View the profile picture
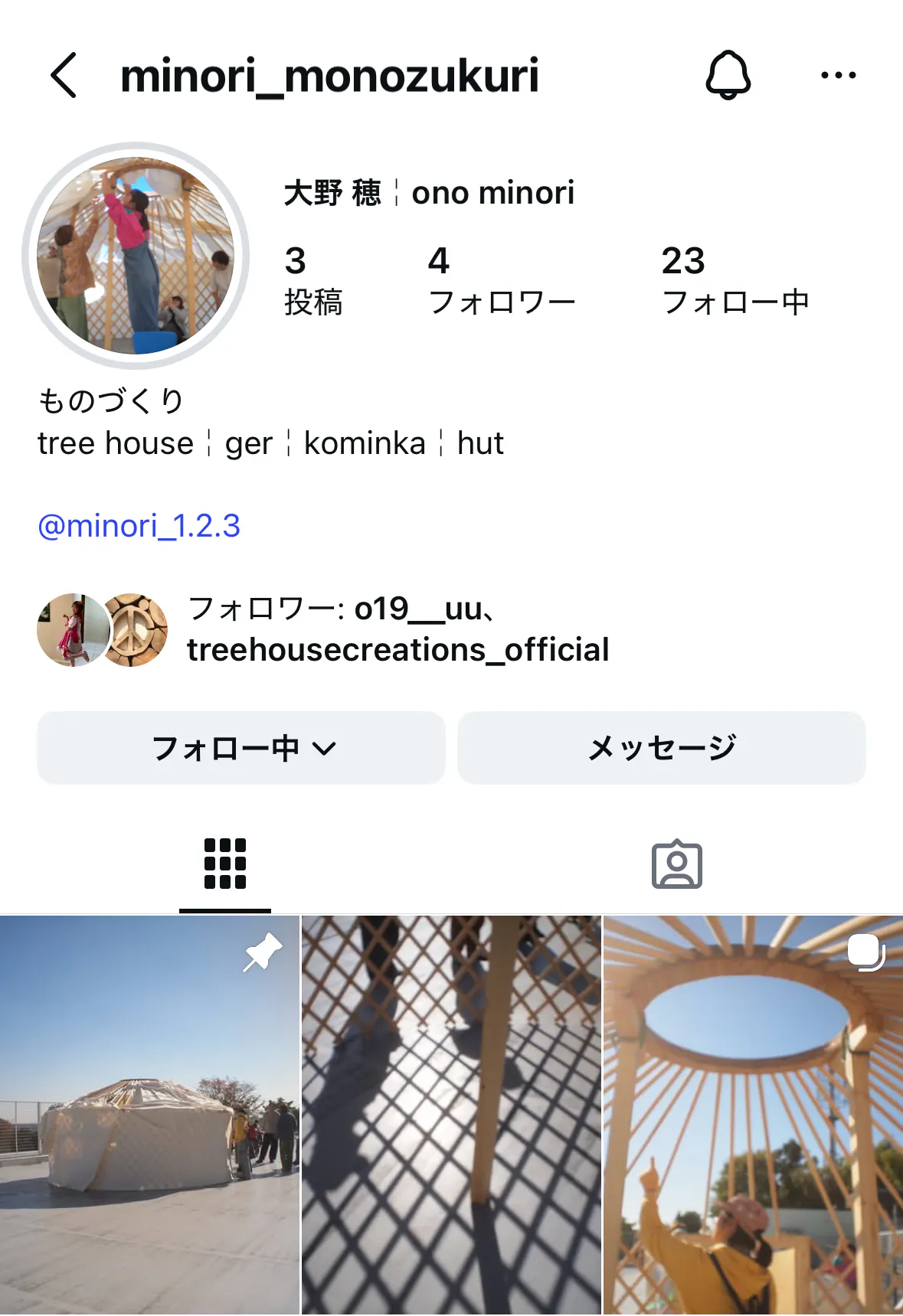The height and width of the screenshot is (1316, 903). coord(136,256)
